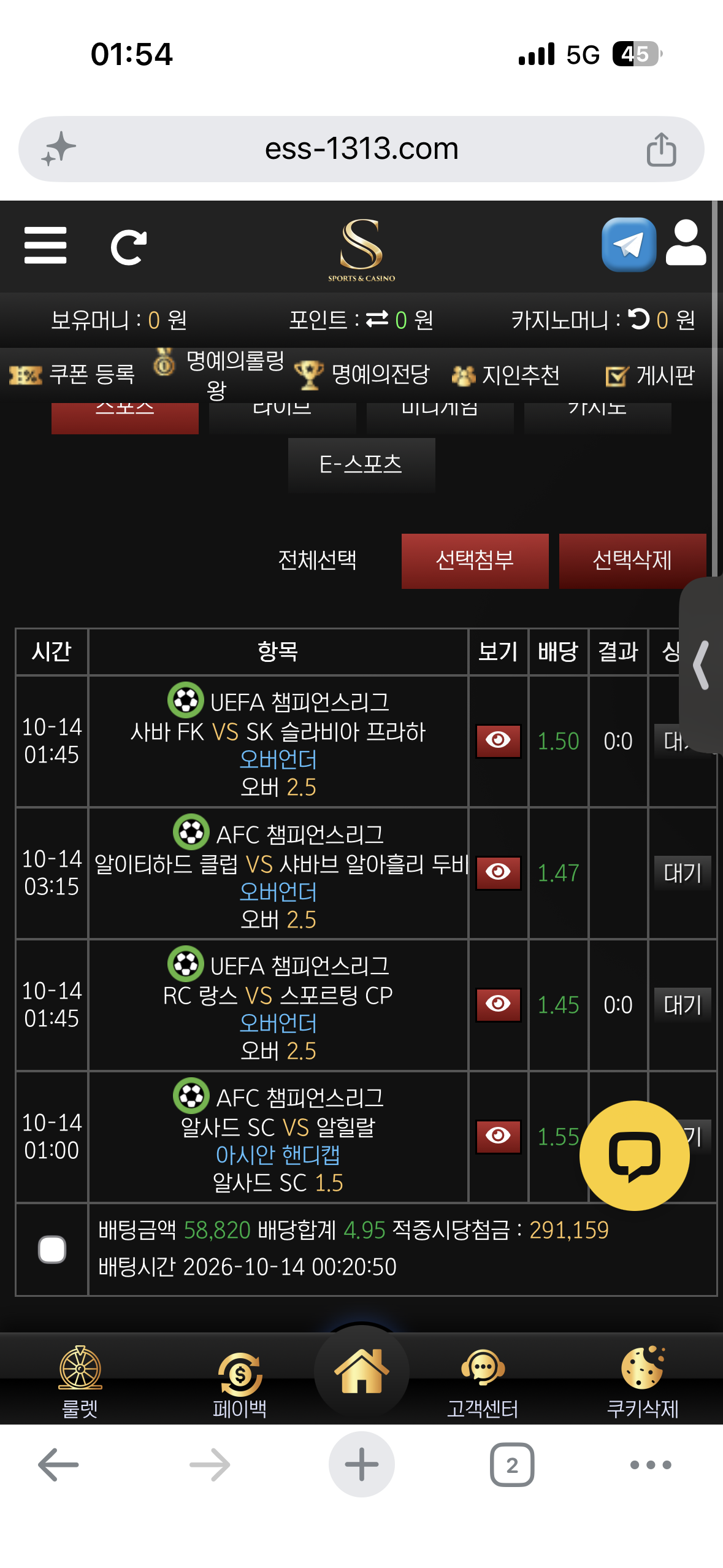Open the Telegram channel icon
The width and height of the screenshot is (723, 1568).
point(629,244)
